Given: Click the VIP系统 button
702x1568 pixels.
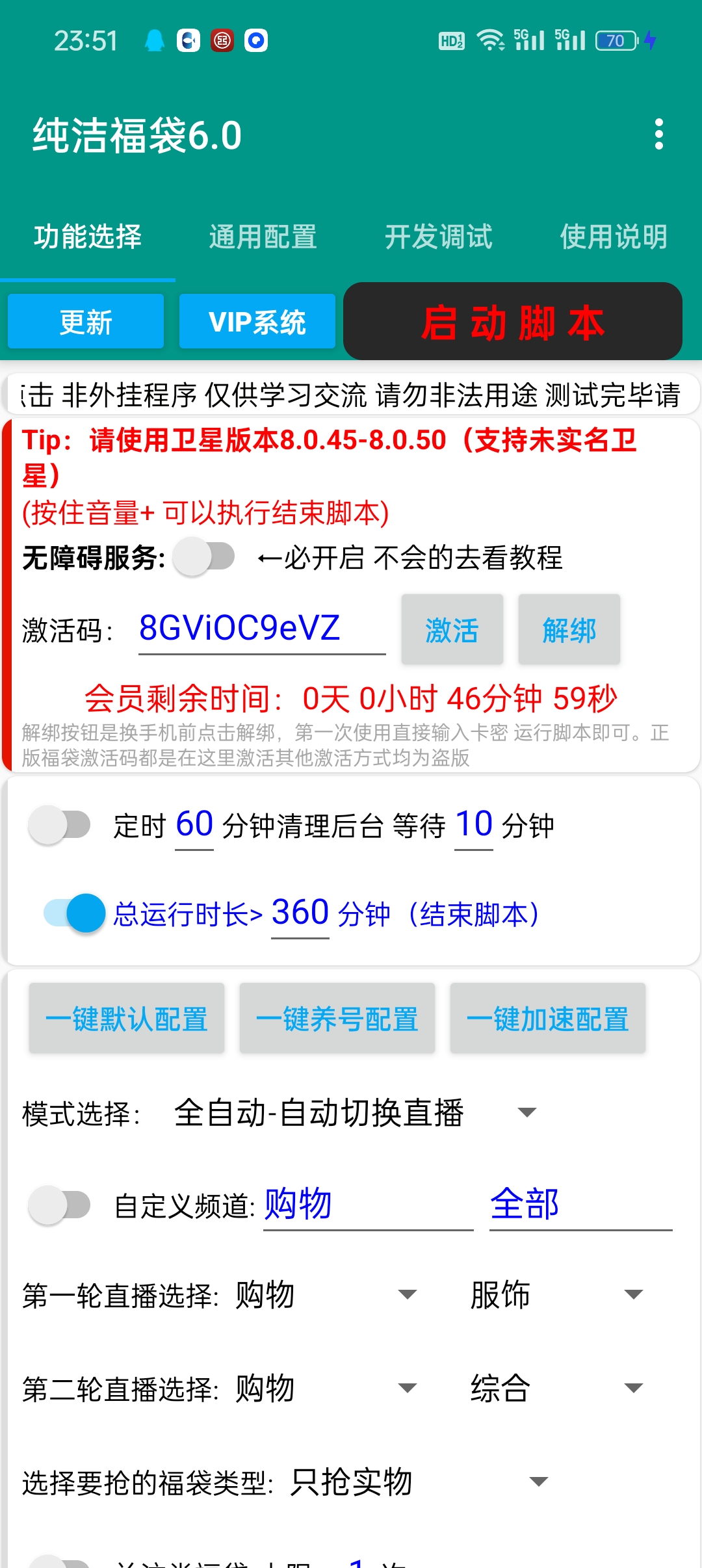Looking at the screenshot, I should click(257, 320).
